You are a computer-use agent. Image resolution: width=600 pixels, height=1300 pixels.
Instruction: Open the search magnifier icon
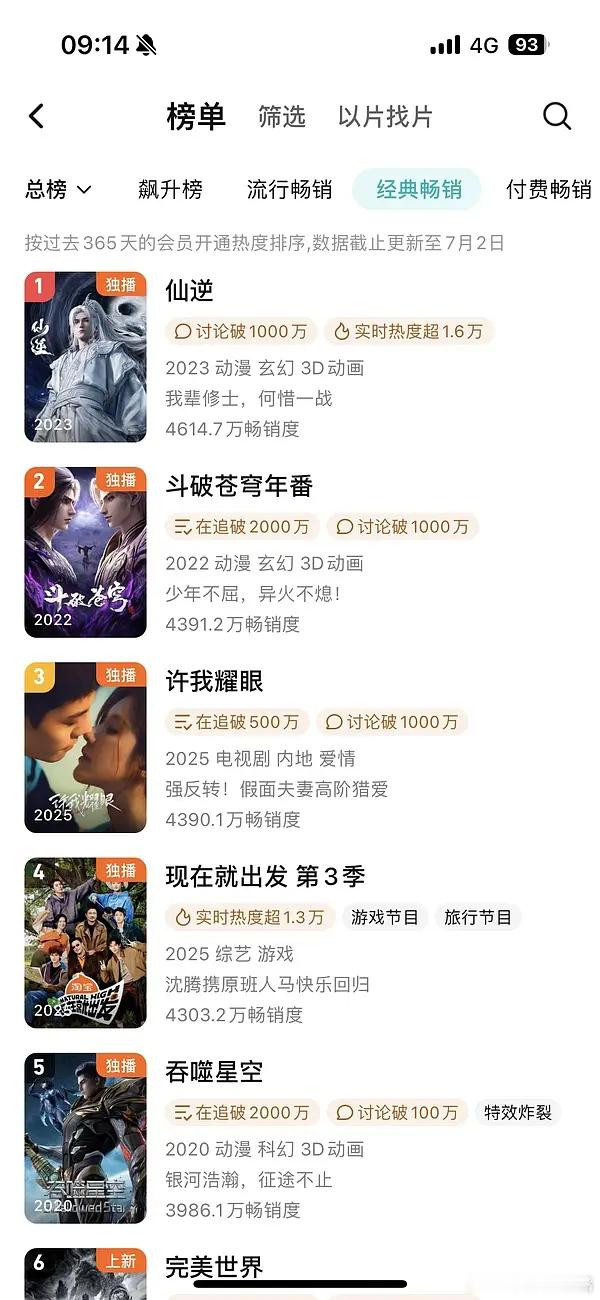pos(557,116)
